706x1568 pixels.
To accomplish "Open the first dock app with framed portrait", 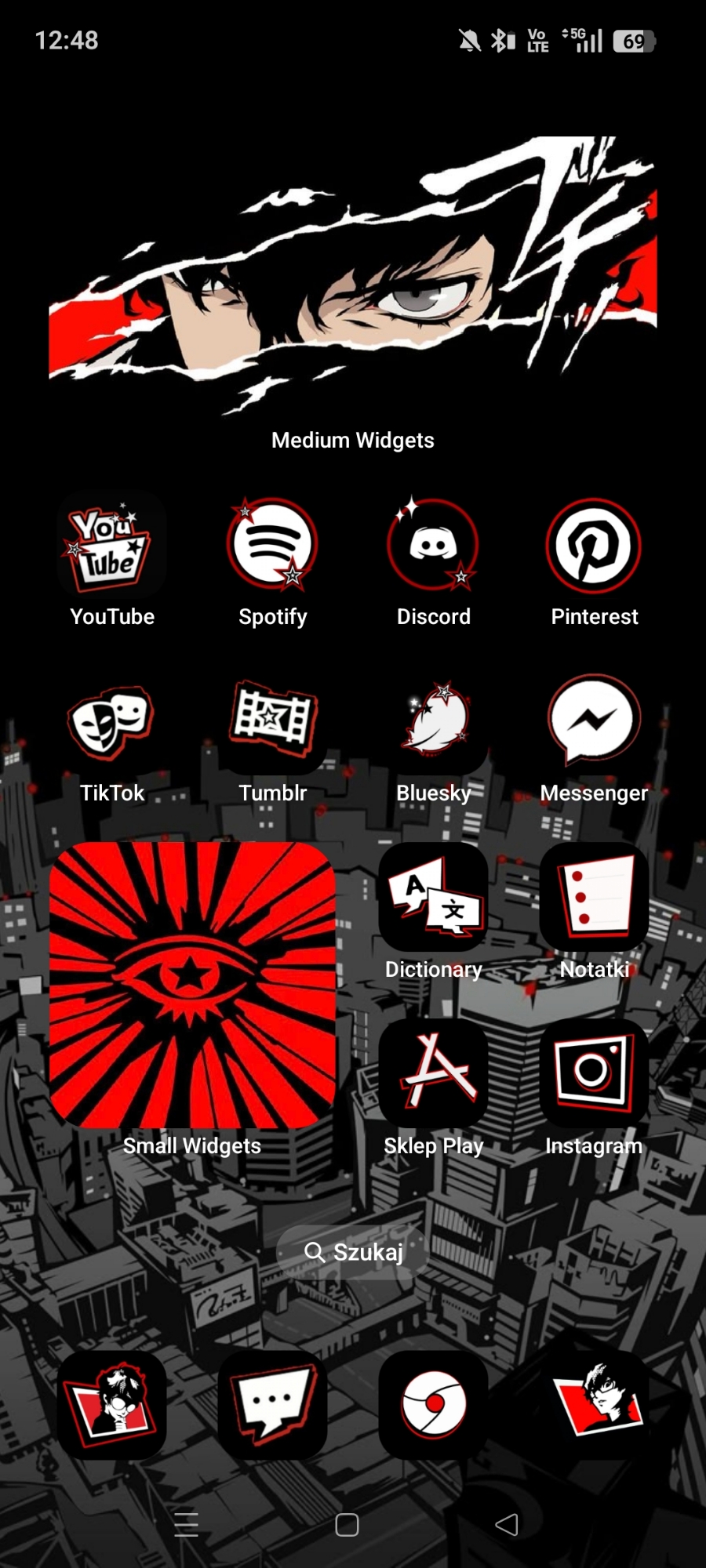I will tap(111, 1405).
